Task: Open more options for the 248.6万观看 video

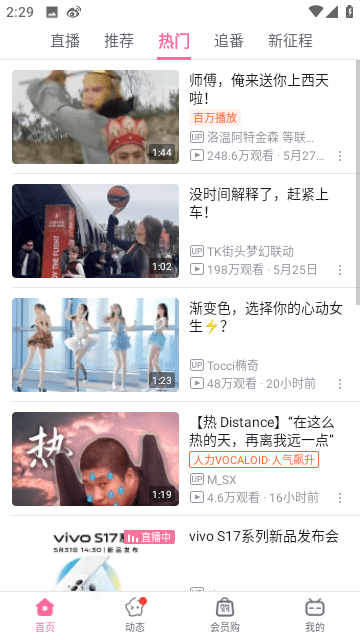Action: (x=340, y=156)
